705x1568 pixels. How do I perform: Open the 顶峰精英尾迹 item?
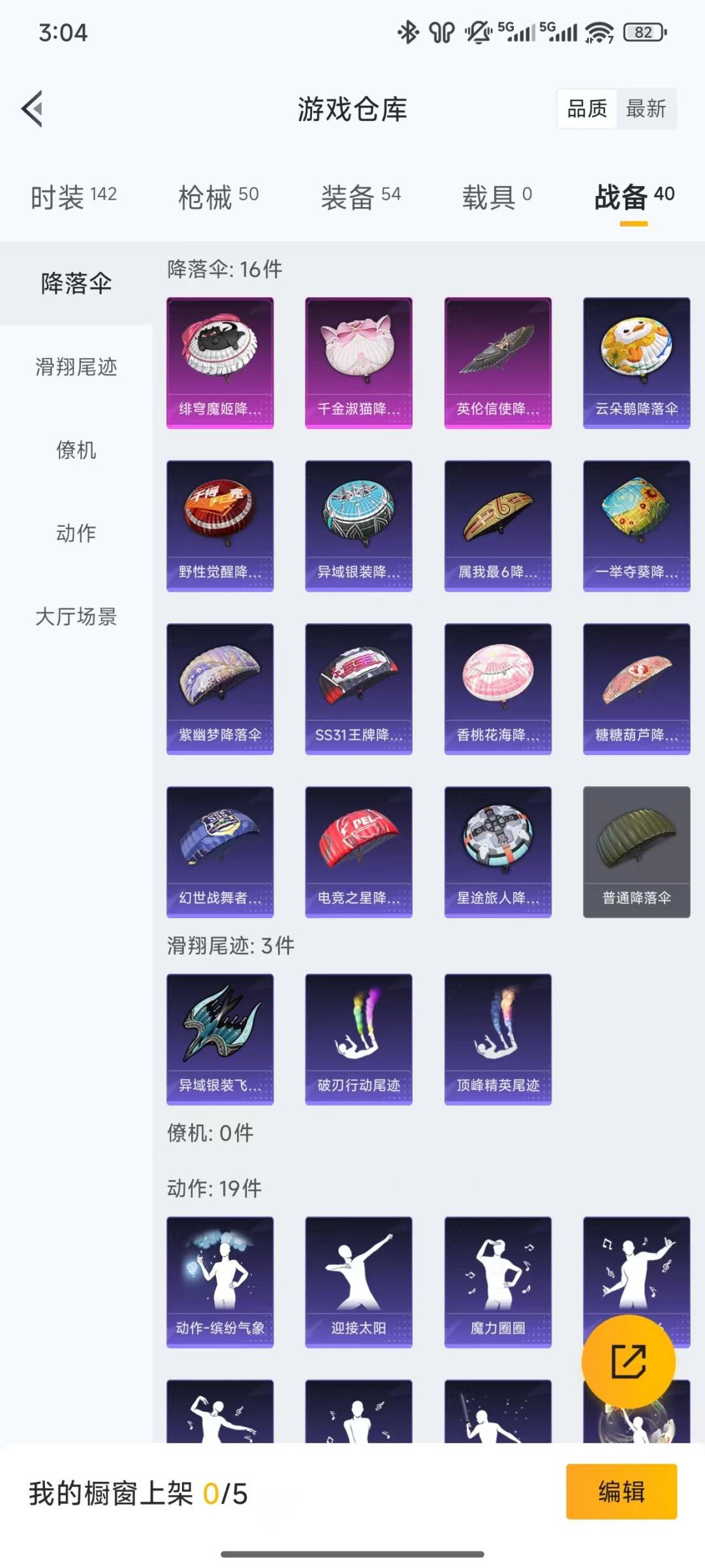498,1039
